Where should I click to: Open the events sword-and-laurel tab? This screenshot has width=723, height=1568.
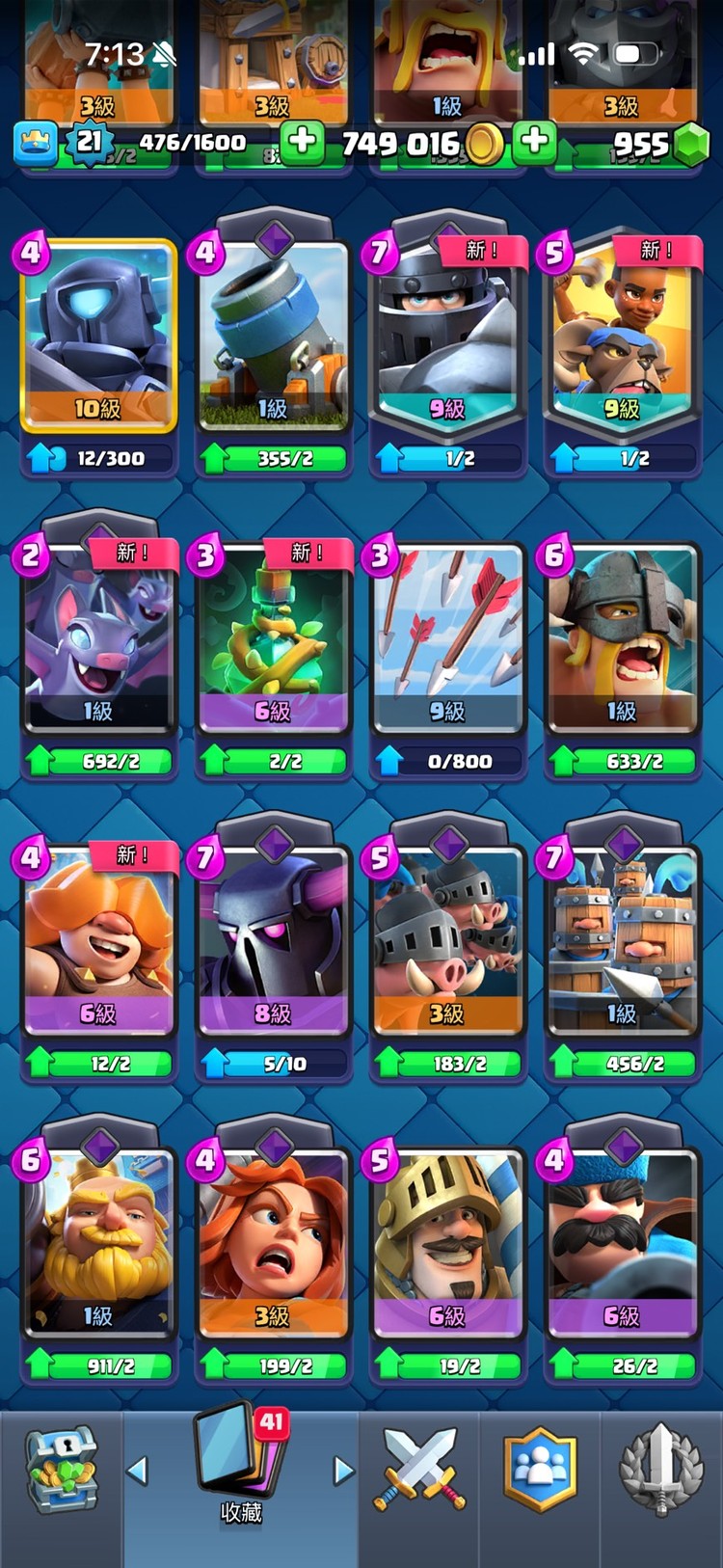(661, 1470)
